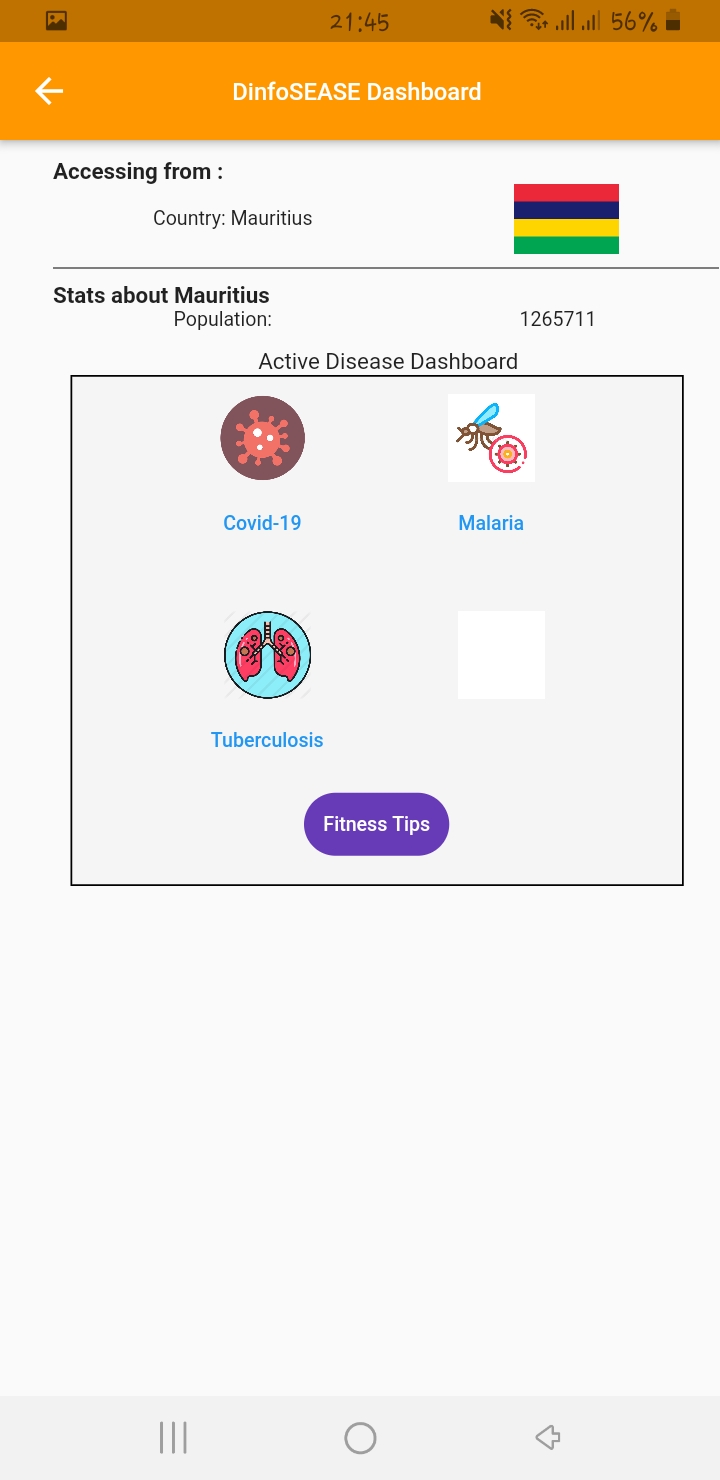The height and width of the screenshot is (1480, 720).
Task: Open recent apps from the navigation bar
Action: coord(173,1438)
